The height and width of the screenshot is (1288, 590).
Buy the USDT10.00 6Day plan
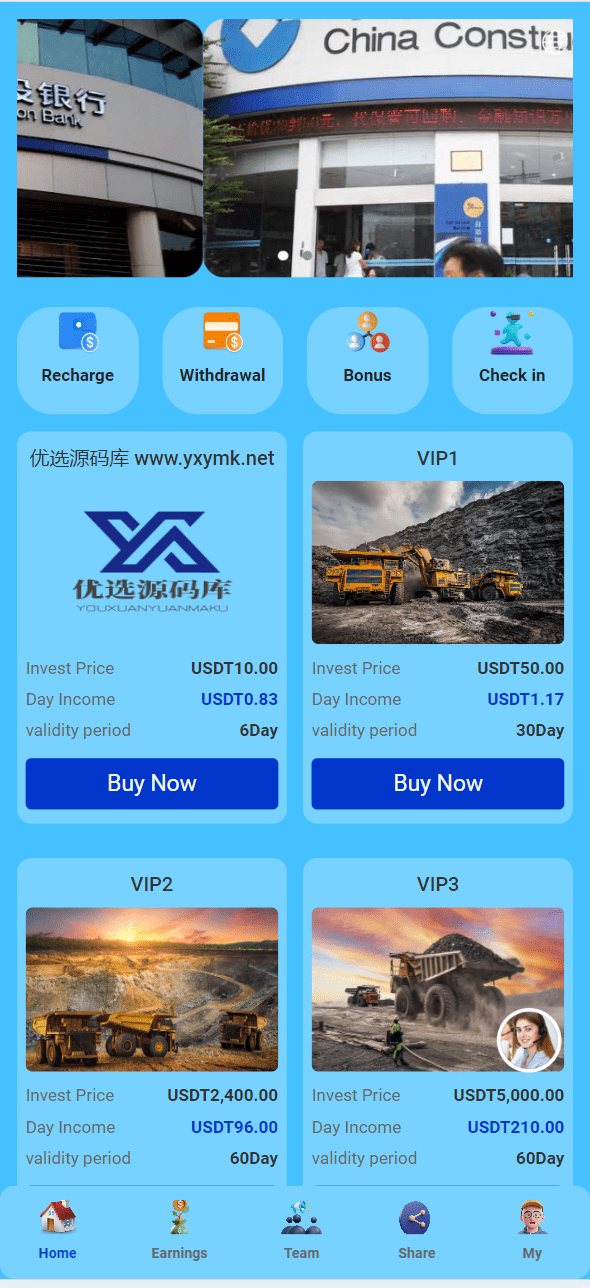[152, 783]
